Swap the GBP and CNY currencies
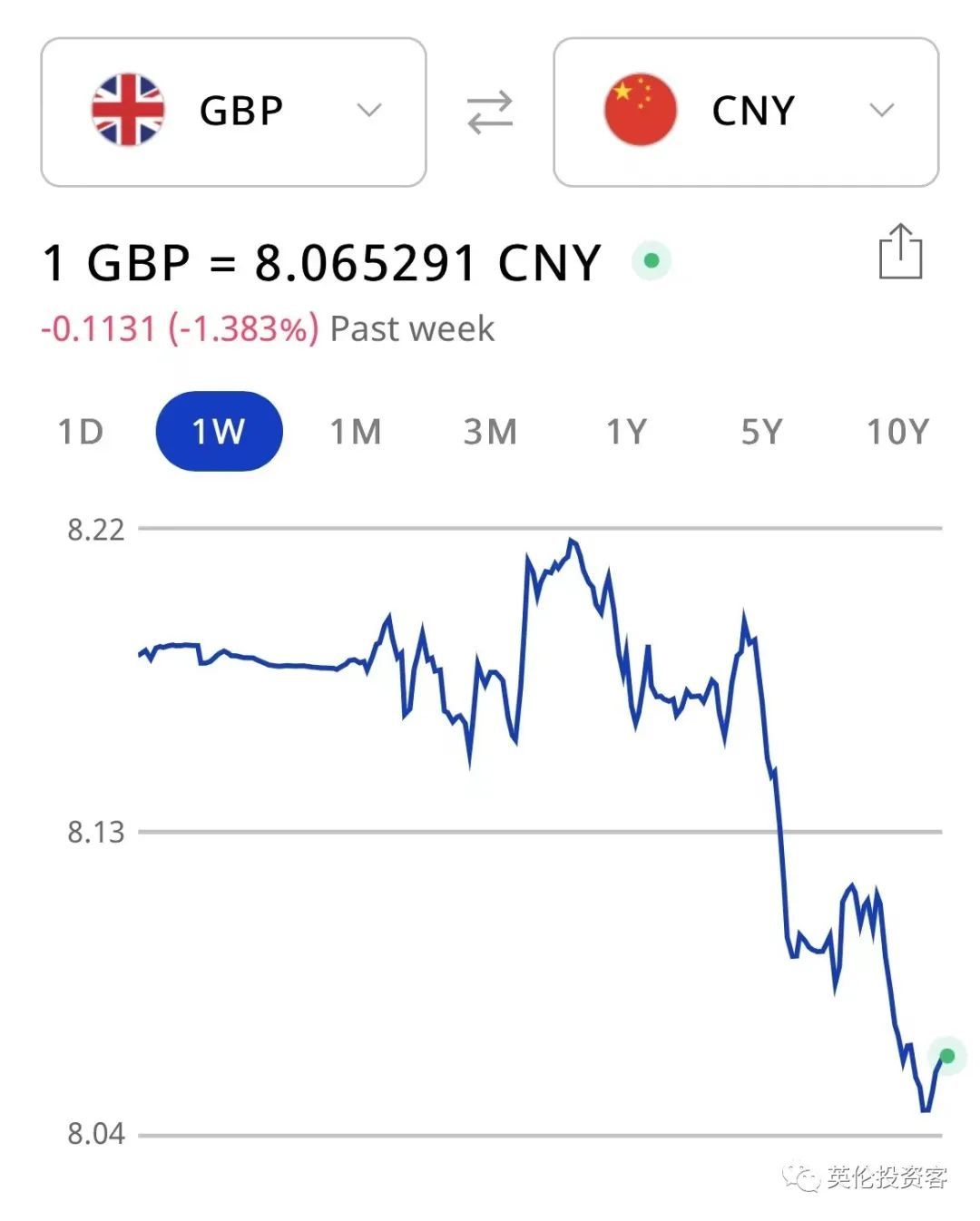 pyautogui.click(x=490, y=112)
